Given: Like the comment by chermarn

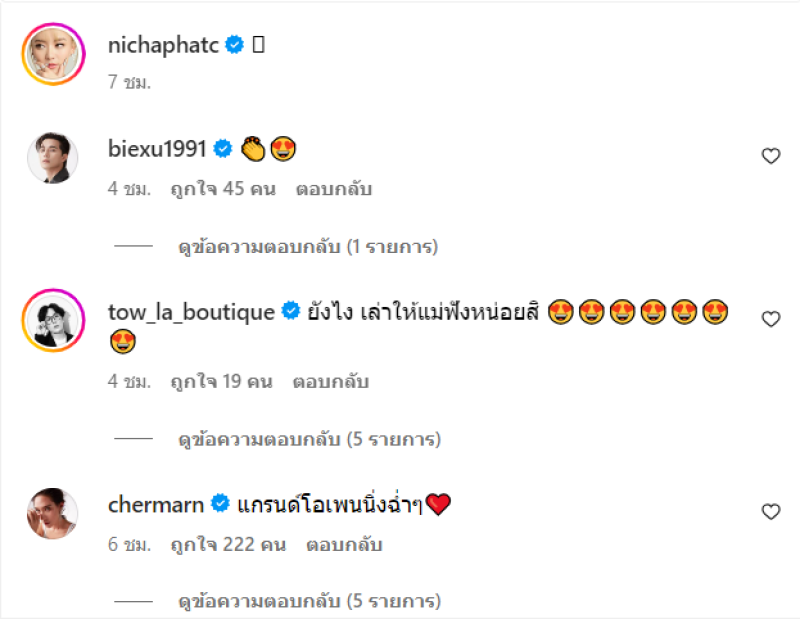Looking at the screenshot, I should click(770, 512).
